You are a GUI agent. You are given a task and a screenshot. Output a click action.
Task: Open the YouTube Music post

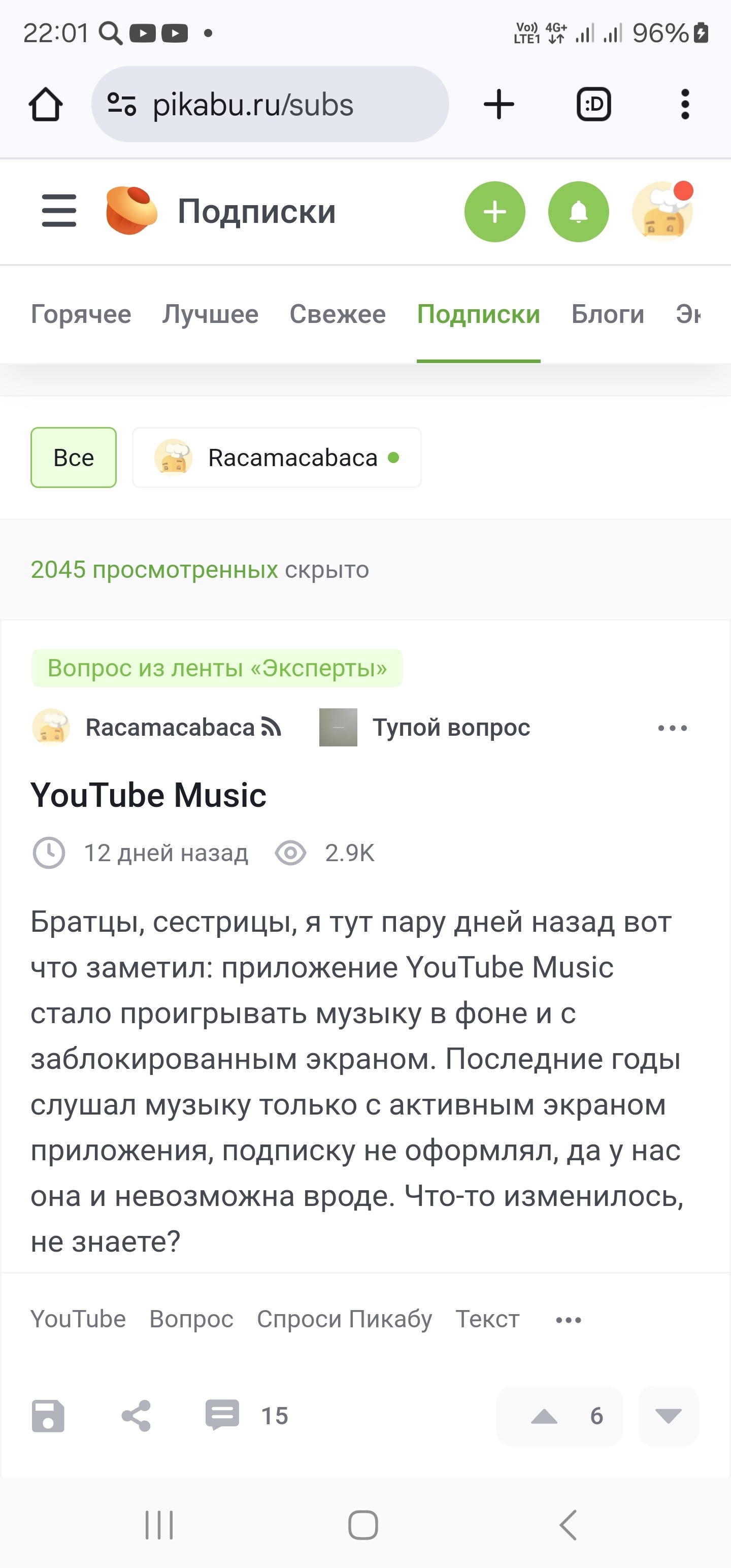point(149,795)
